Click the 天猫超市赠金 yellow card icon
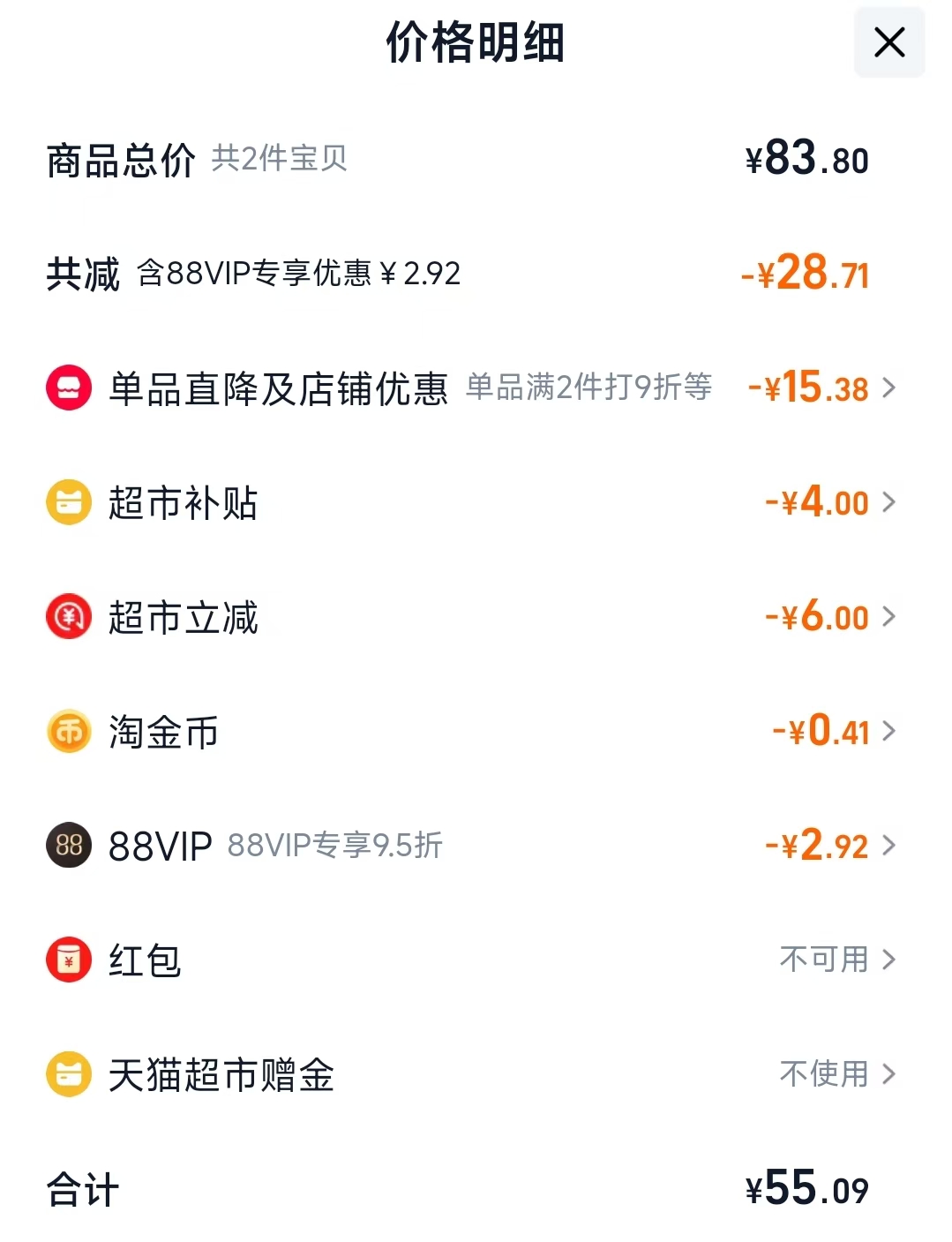 tap(67, 1073)
